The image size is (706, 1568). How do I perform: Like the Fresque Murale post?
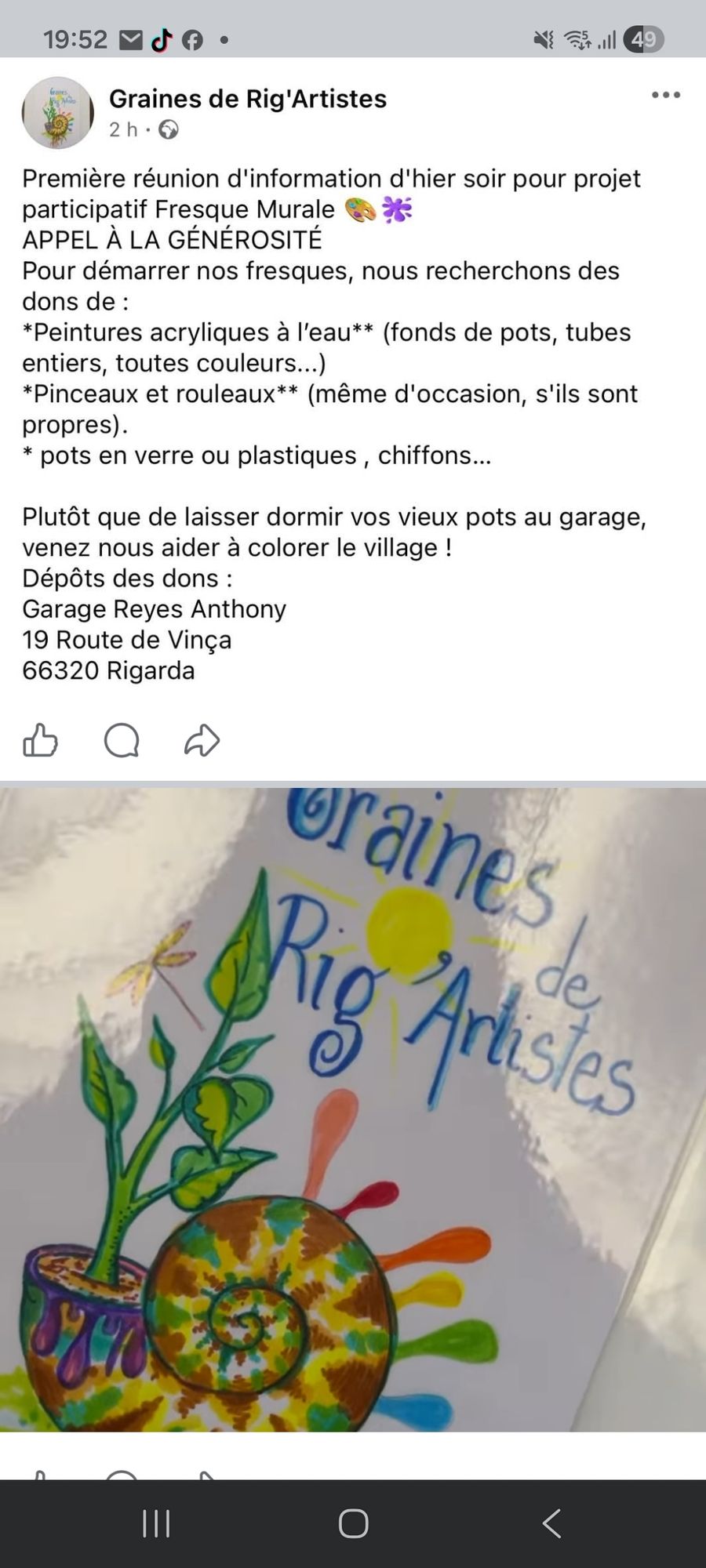(x=41, y=740)
